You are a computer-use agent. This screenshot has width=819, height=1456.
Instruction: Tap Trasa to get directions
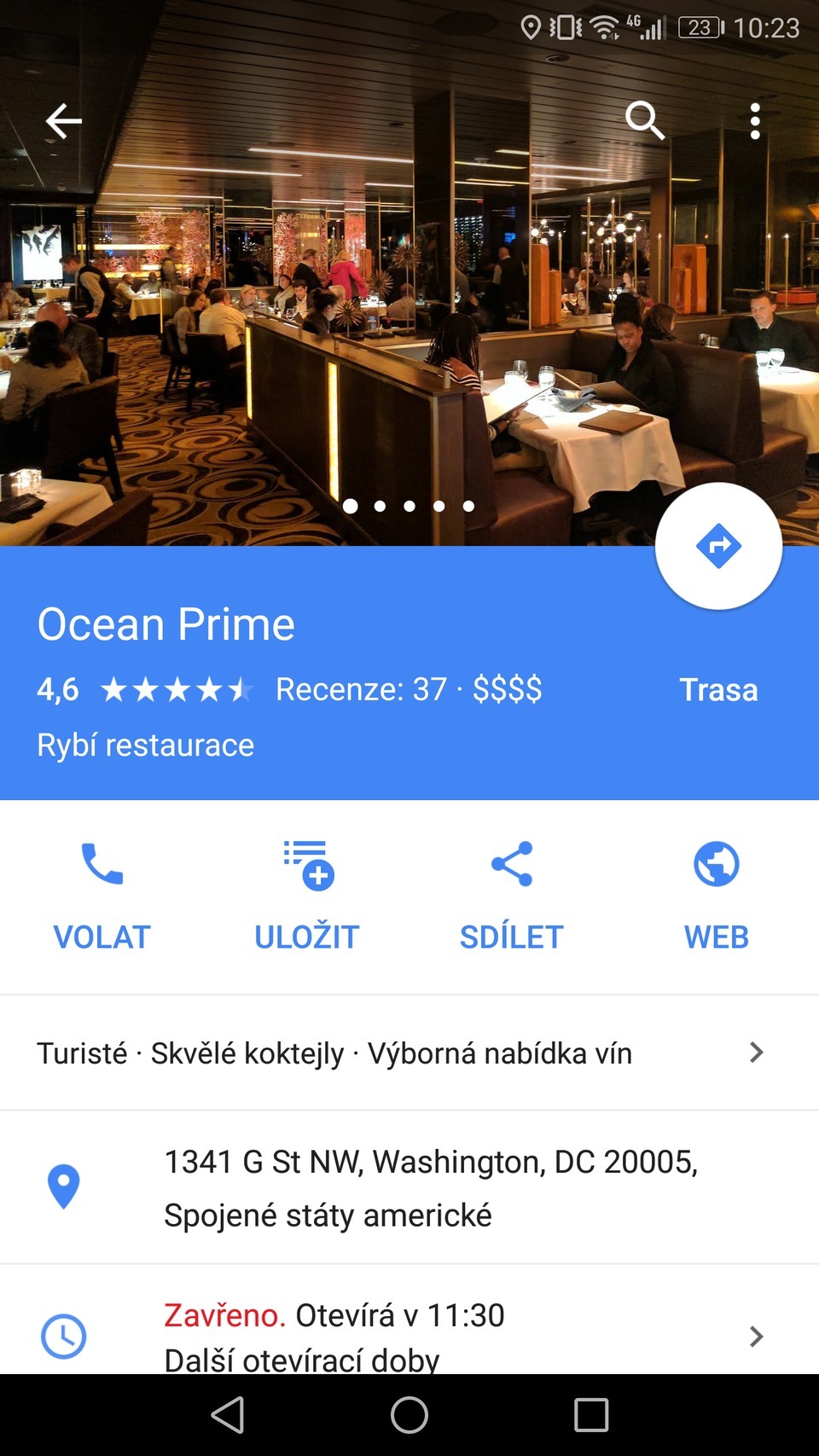tap(718, 689)
